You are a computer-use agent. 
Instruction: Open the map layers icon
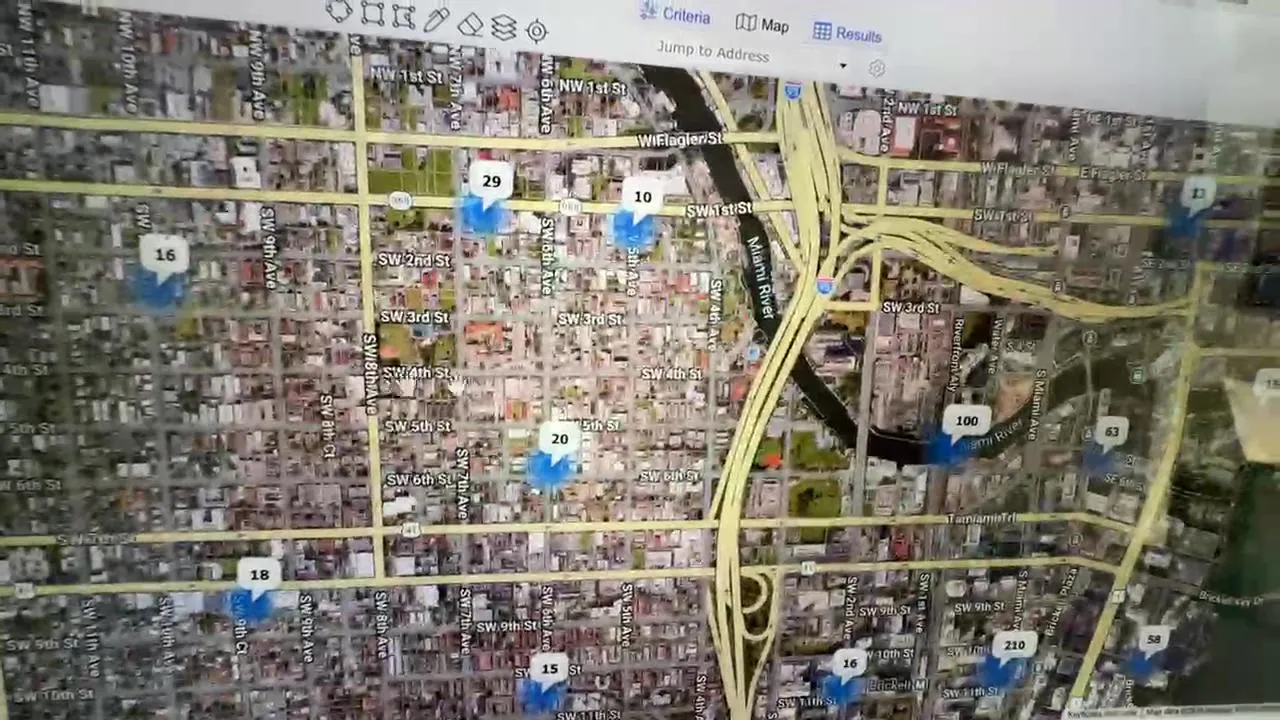pos(503,27)
